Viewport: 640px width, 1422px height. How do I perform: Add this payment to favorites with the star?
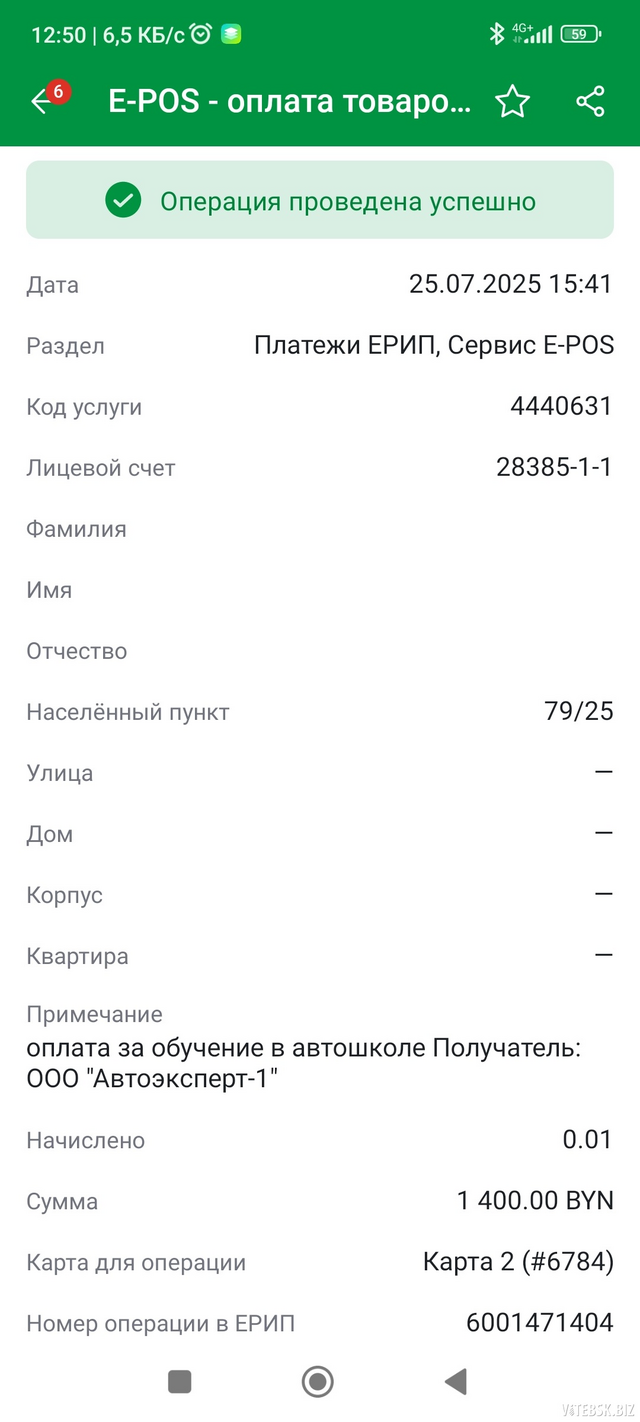click(513, 102)
